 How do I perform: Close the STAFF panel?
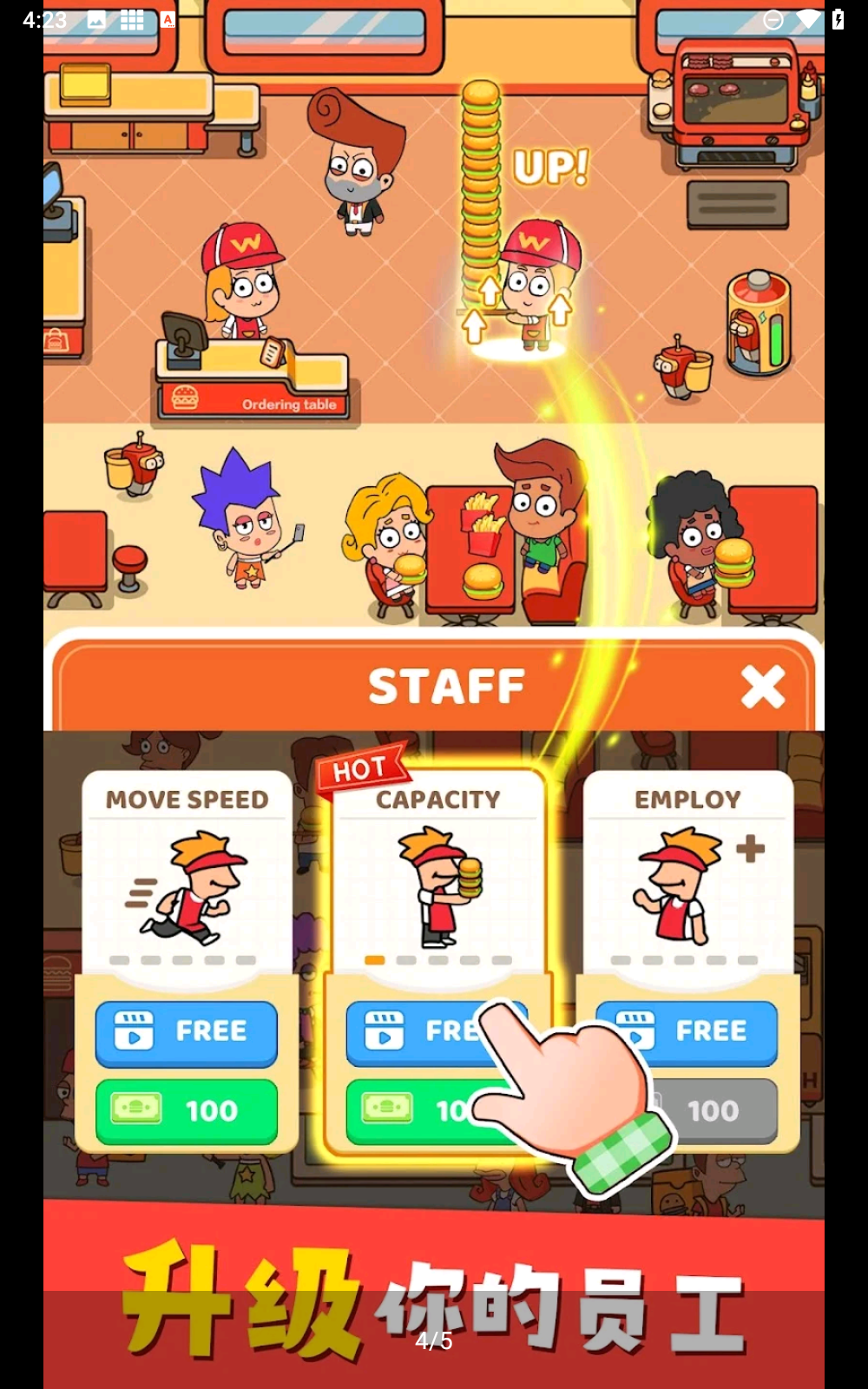[765, 686]
